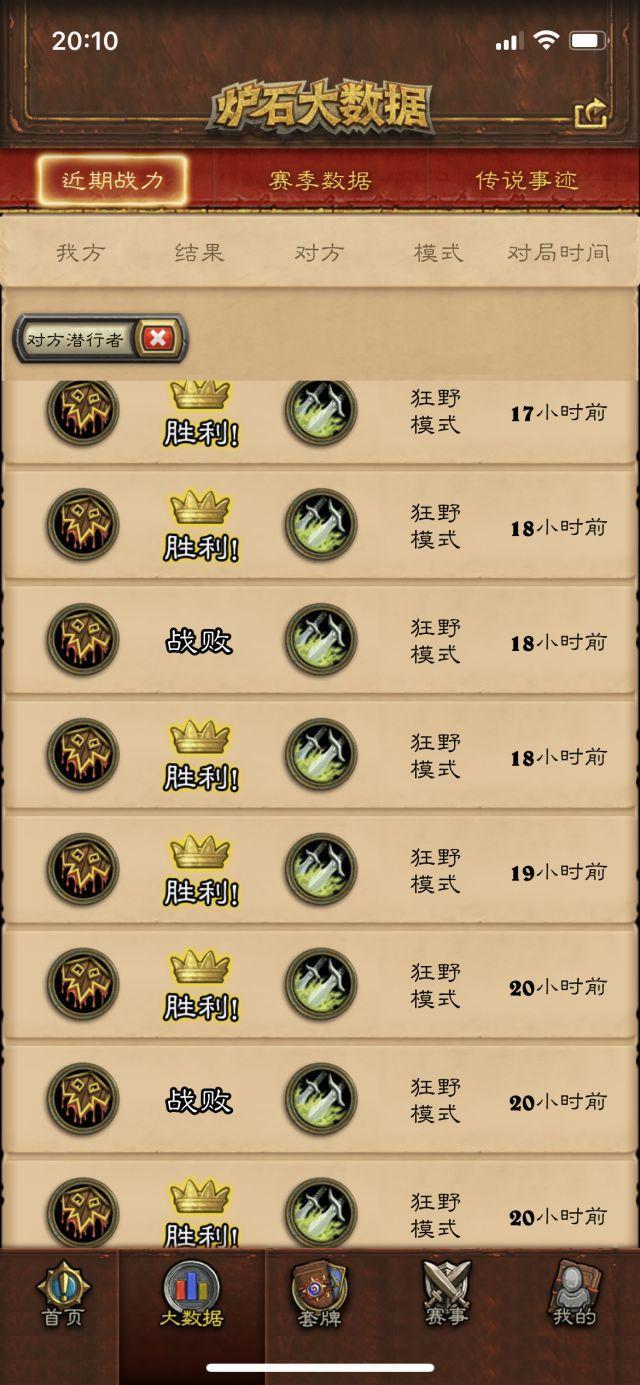Switch to the 传说事迹 tab
Screen dimensions: 640x1385
point(526,181)
